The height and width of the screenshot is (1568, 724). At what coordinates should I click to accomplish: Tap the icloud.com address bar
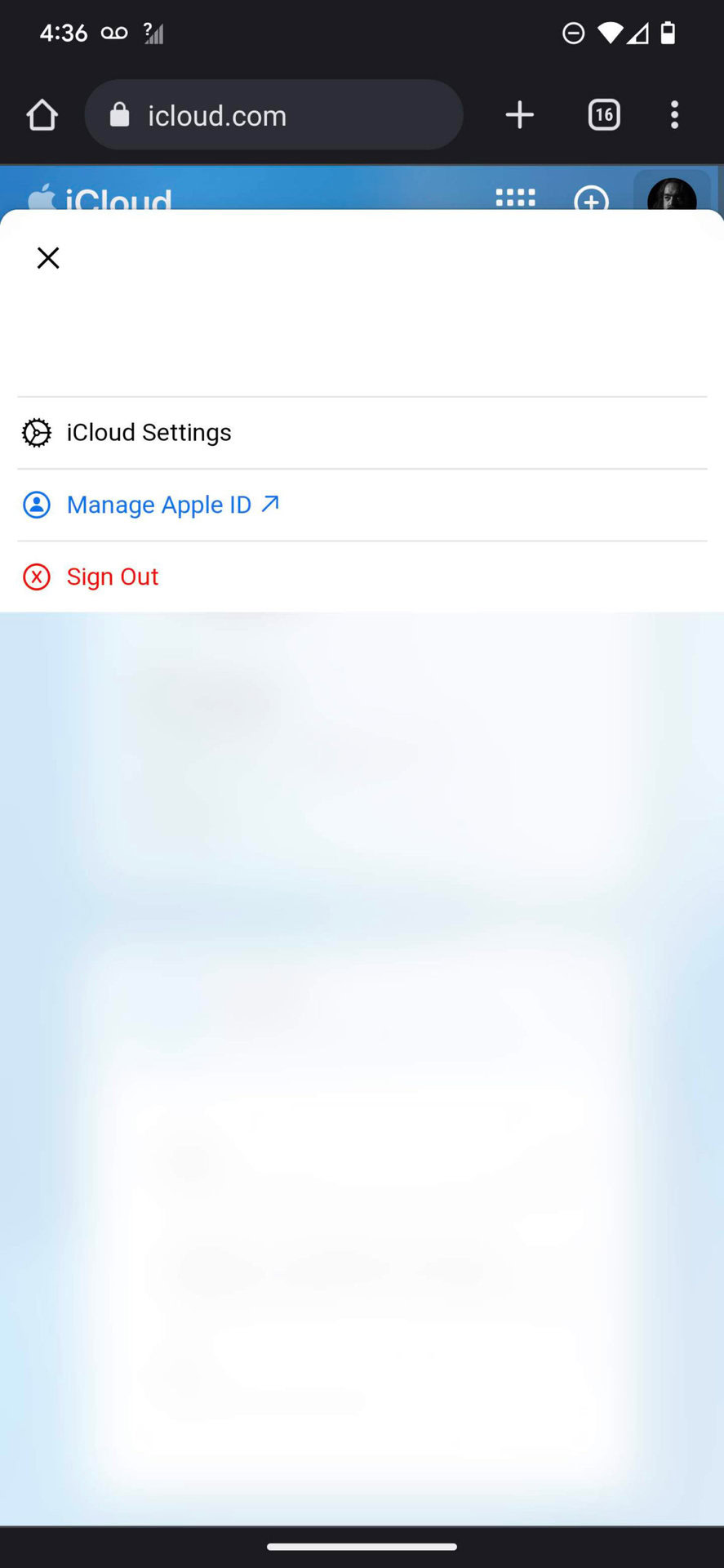273,115
